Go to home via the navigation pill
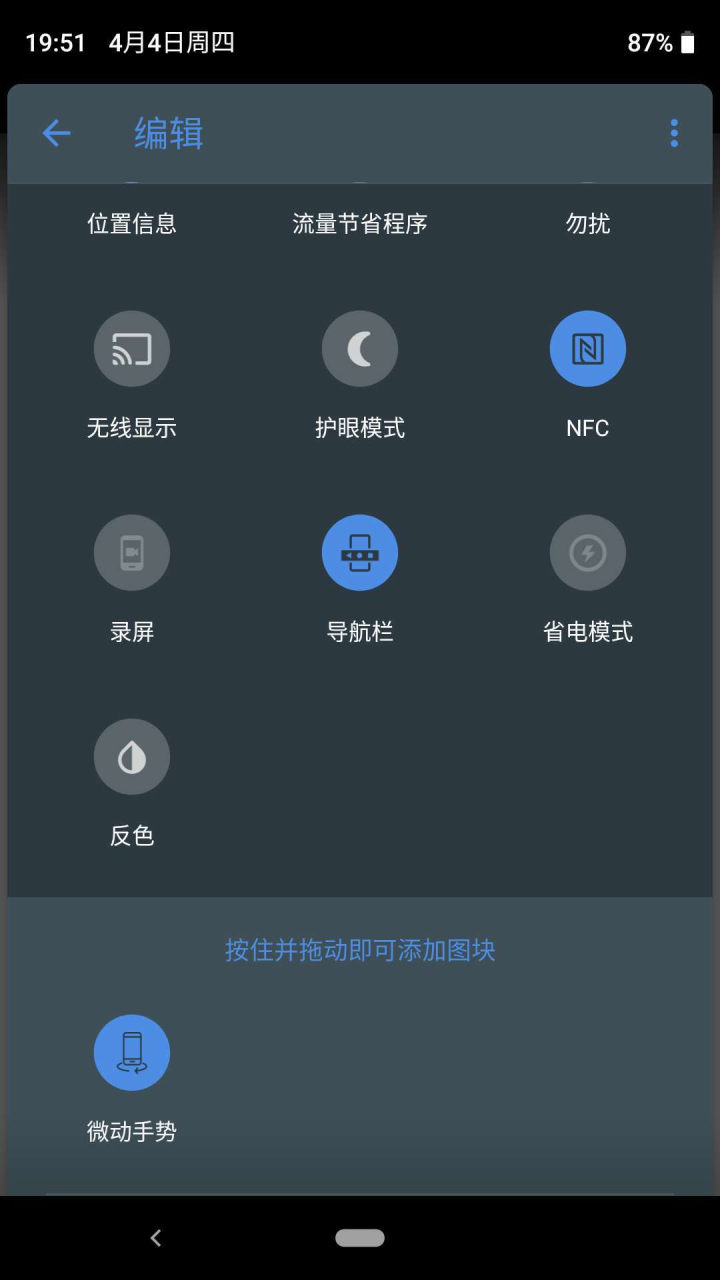This screenshot has width=720, height=1280. point(360,1238)
